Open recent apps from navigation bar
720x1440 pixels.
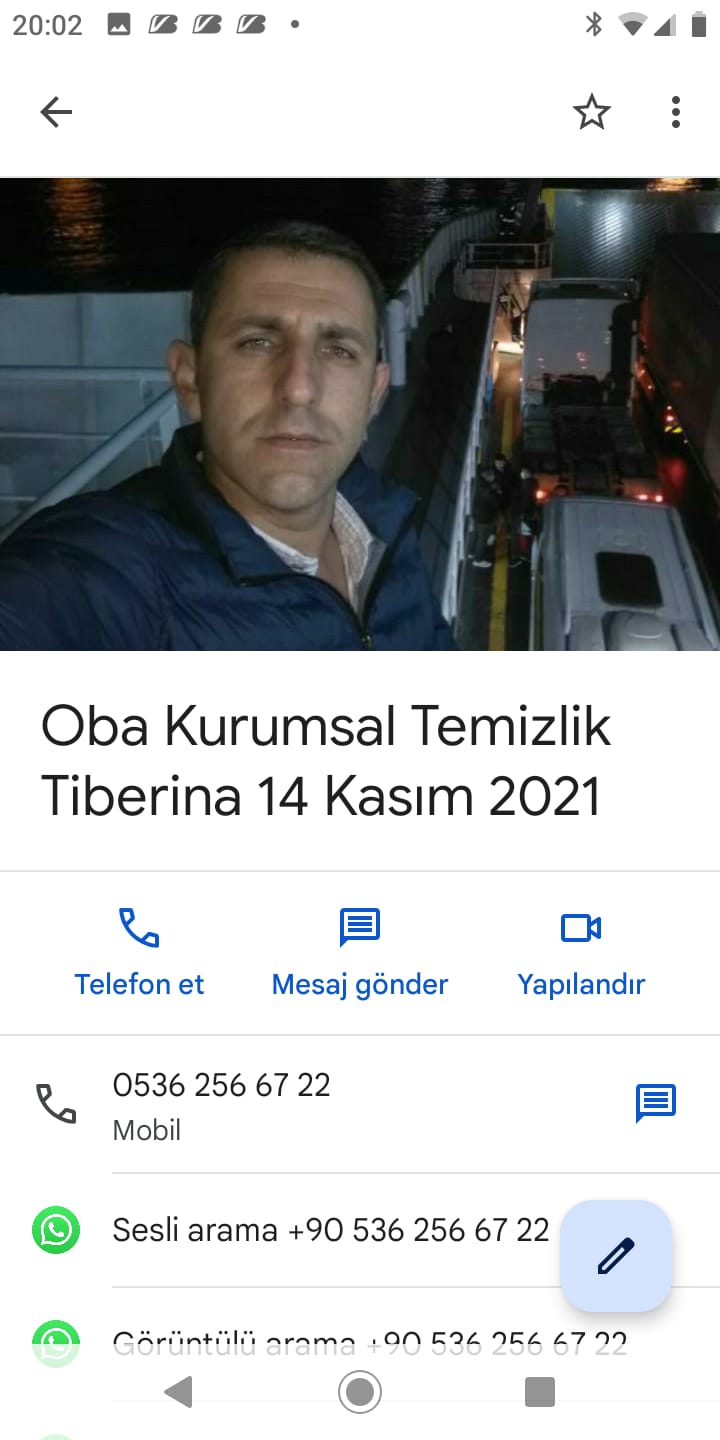click(x=540, y=1392)
